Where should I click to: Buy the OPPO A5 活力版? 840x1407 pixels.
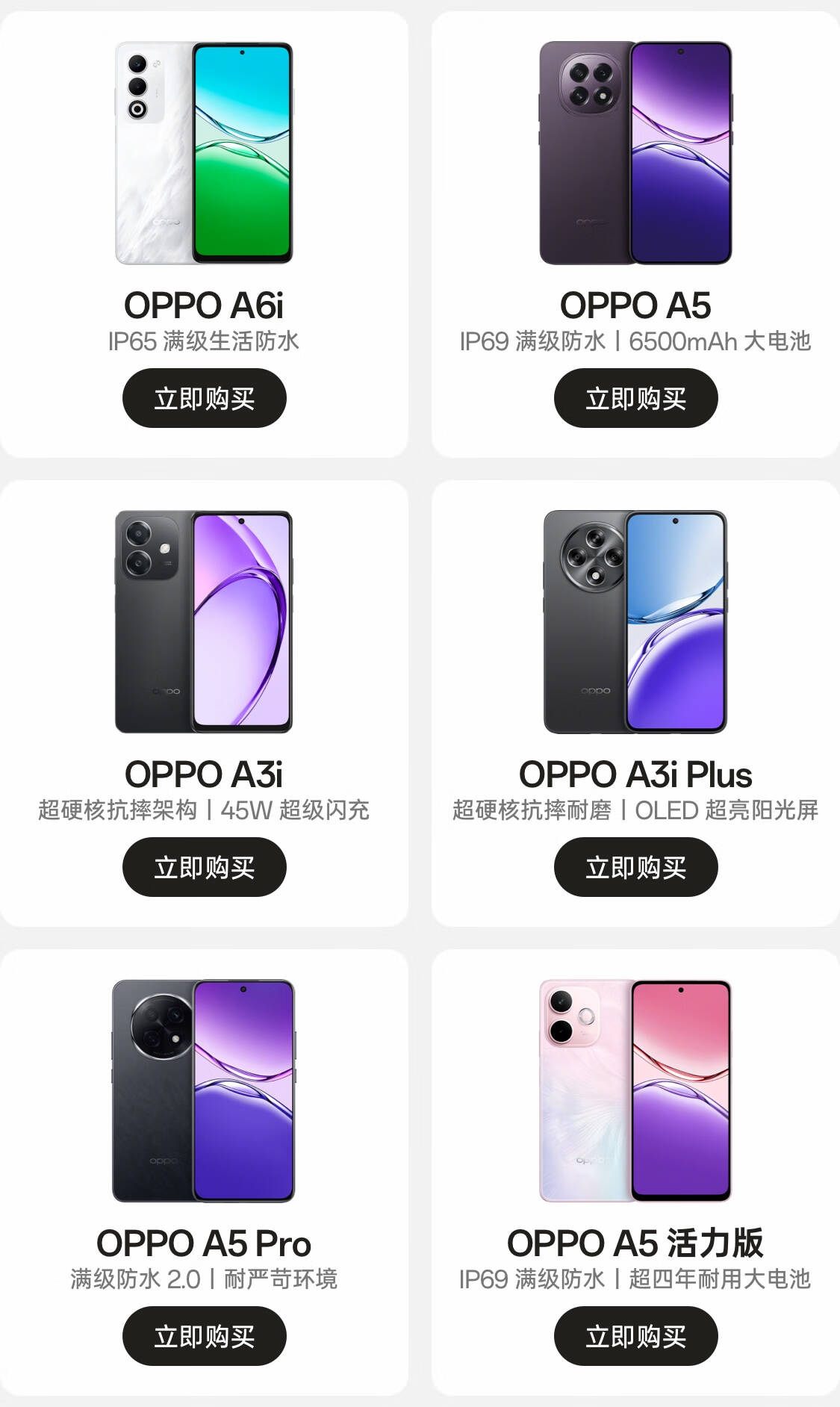[x=635, y=1336]
